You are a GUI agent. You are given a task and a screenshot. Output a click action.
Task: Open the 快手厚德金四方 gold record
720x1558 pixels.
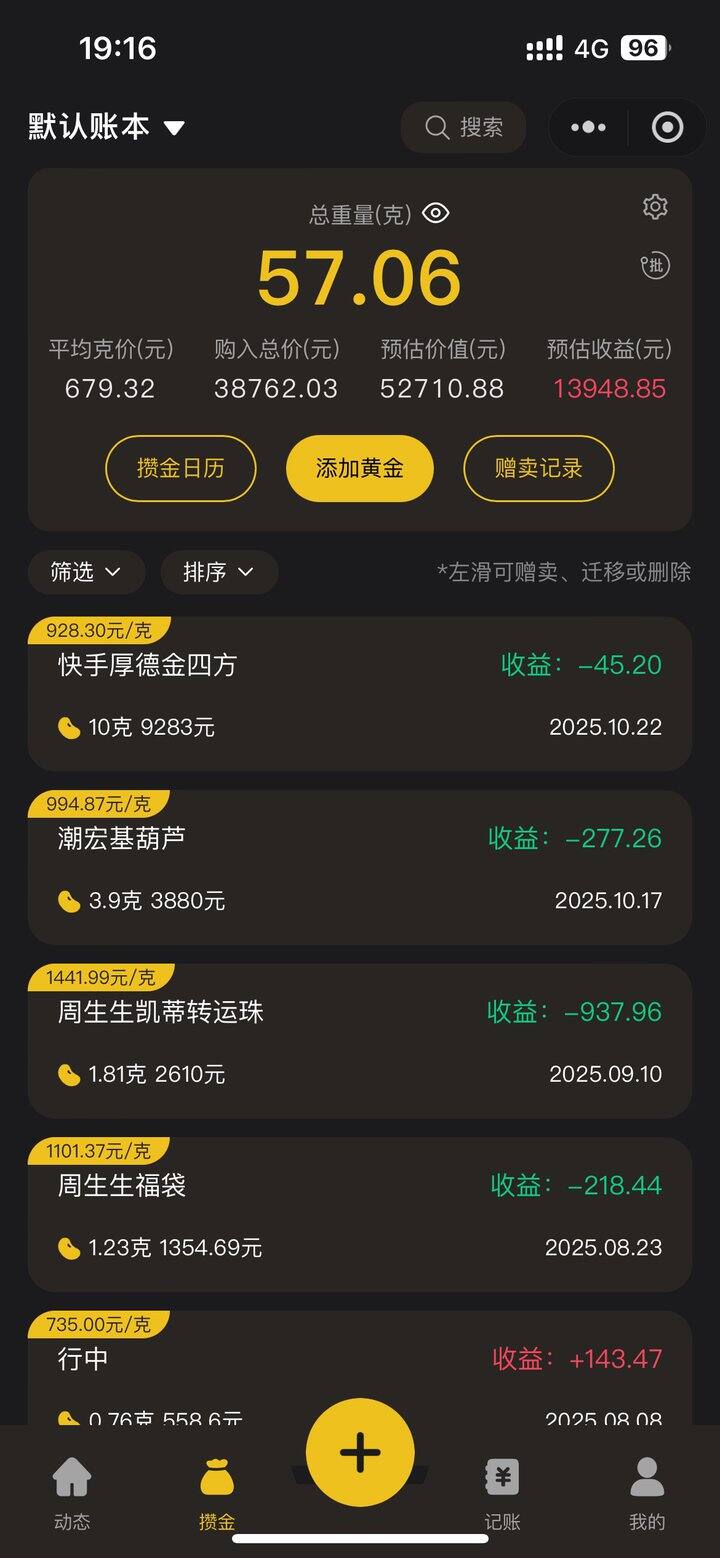360,695
